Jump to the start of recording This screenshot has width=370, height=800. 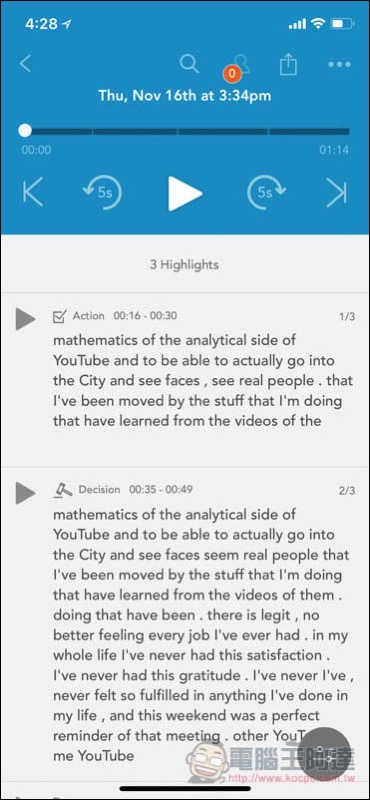click(33, 193)
